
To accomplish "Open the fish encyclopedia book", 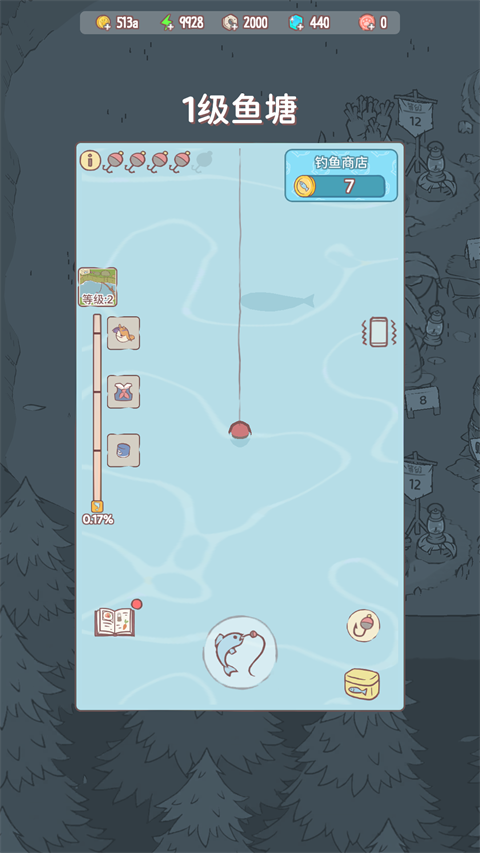I will (x=115, y=622).
